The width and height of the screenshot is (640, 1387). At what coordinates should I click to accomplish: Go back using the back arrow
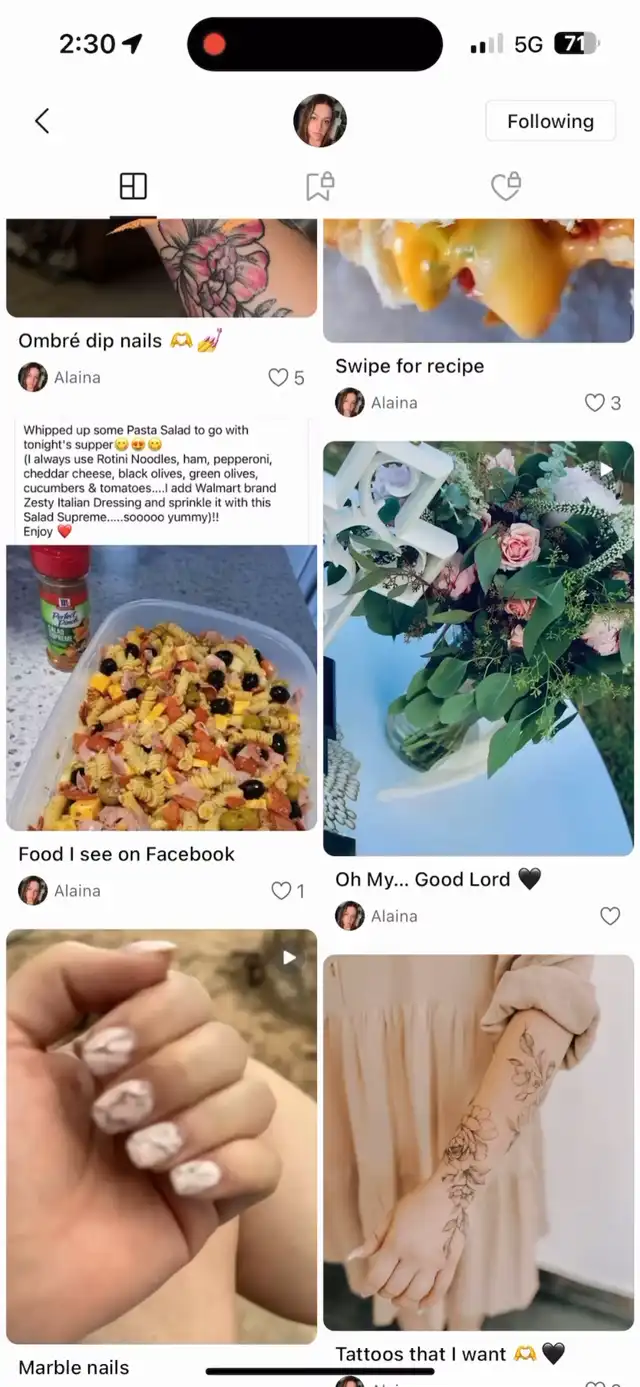42,121
